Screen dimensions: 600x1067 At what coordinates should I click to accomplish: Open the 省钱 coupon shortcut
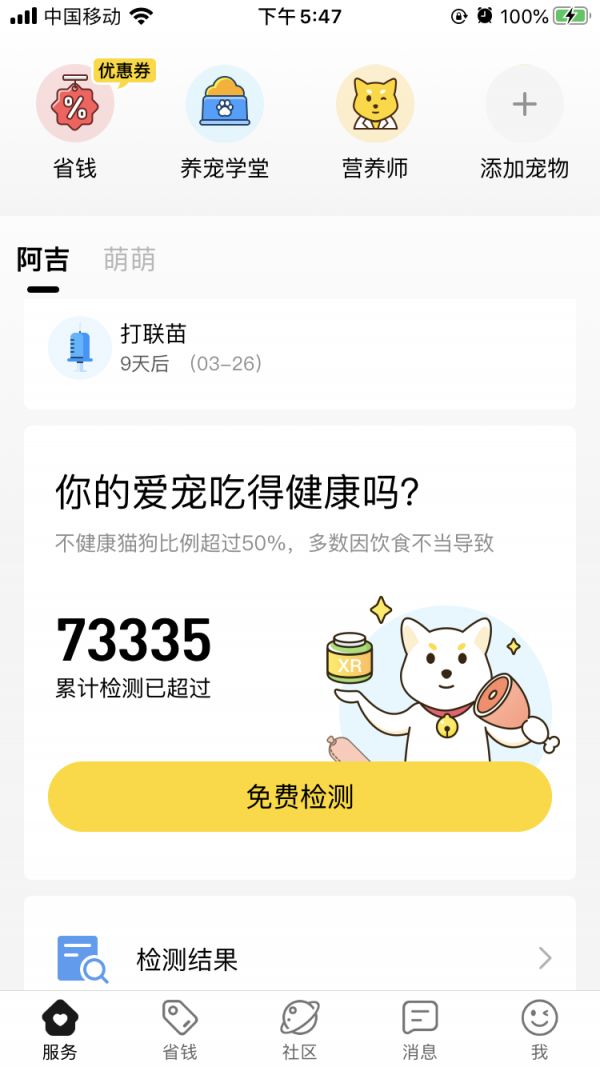(x=75, y=122)
